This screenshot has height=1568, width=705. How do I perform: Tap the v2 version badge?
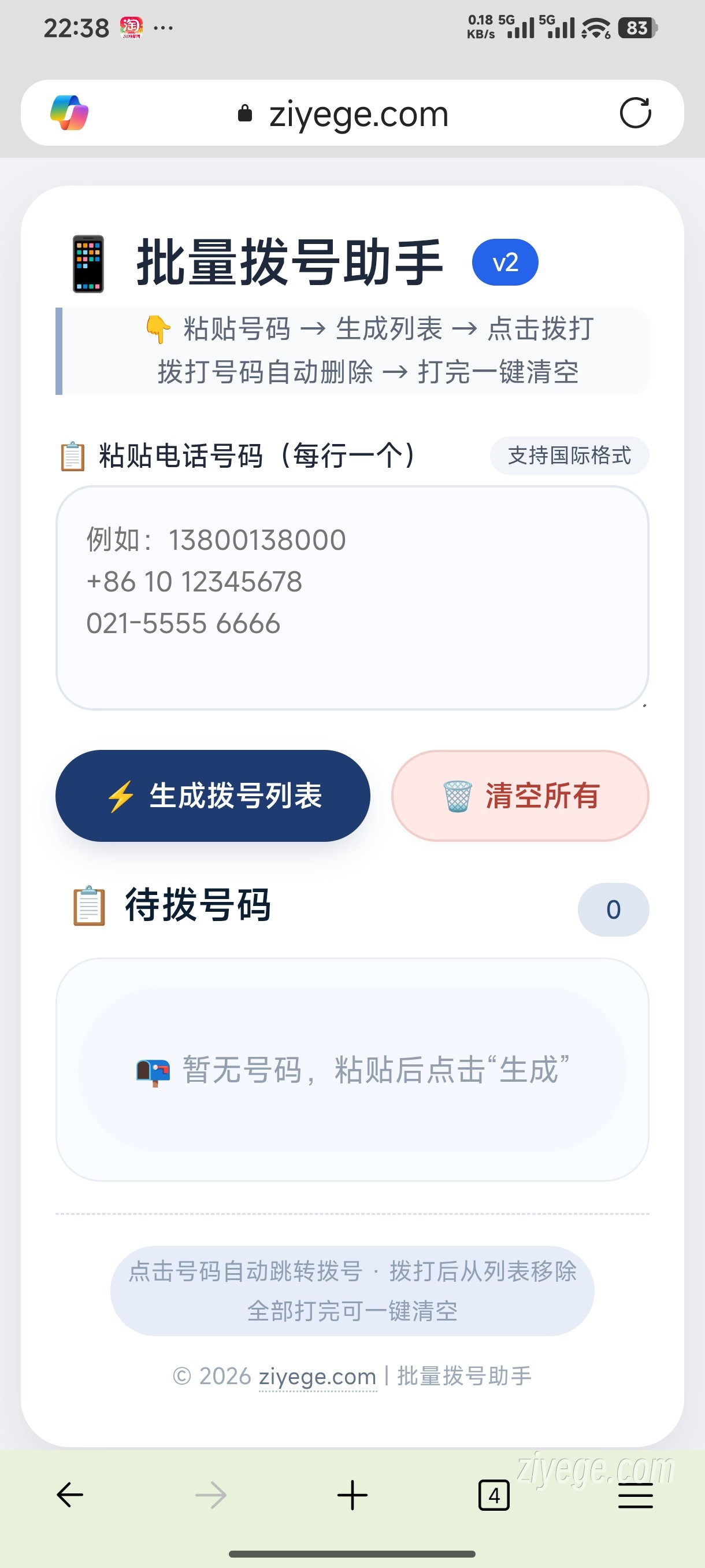point(506,262)
